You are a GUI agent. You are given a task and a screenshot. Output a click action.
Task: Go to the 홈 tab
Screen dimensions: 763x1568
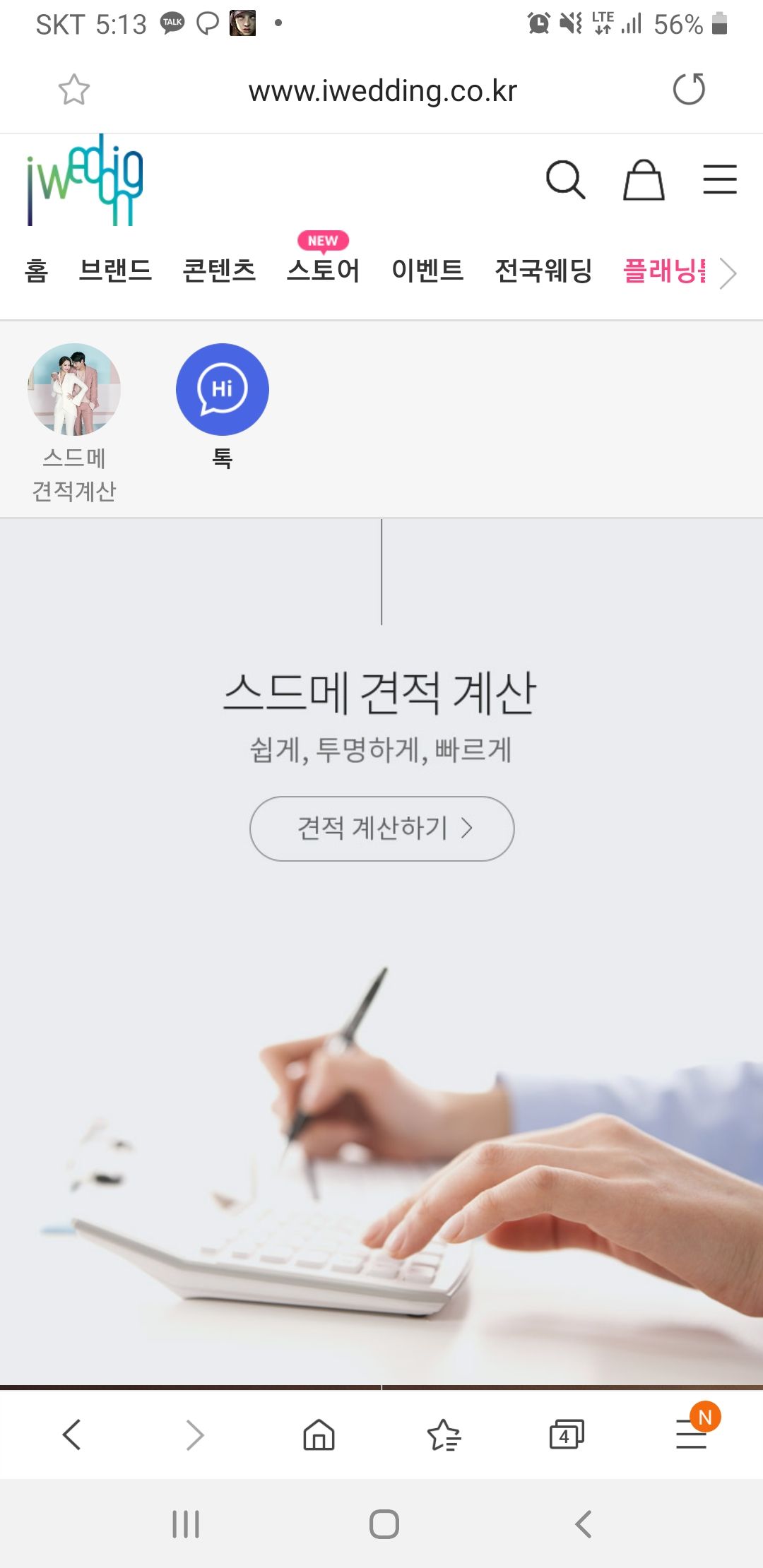(x=36, y=271)
